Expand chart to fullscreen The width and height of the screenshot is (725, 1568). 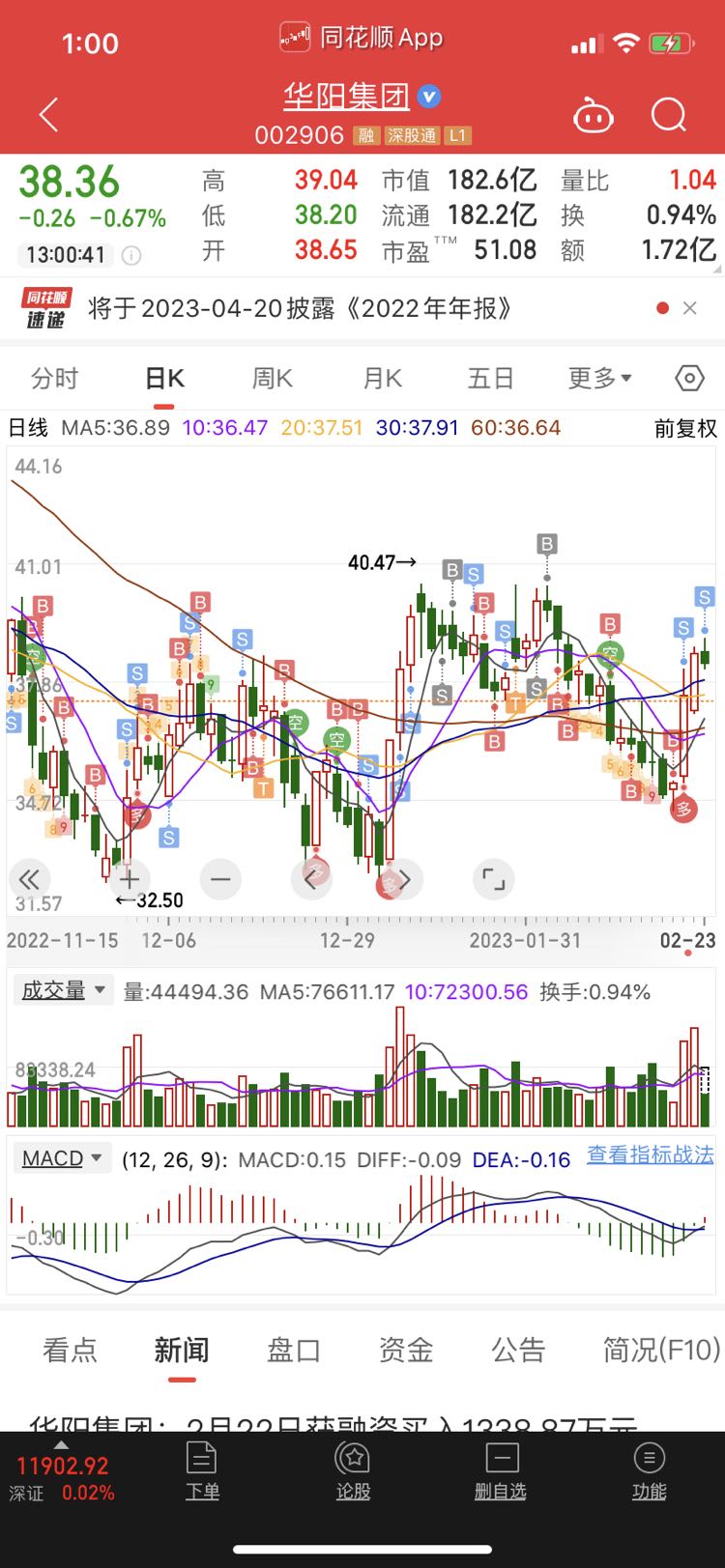(x=494, y=879)
